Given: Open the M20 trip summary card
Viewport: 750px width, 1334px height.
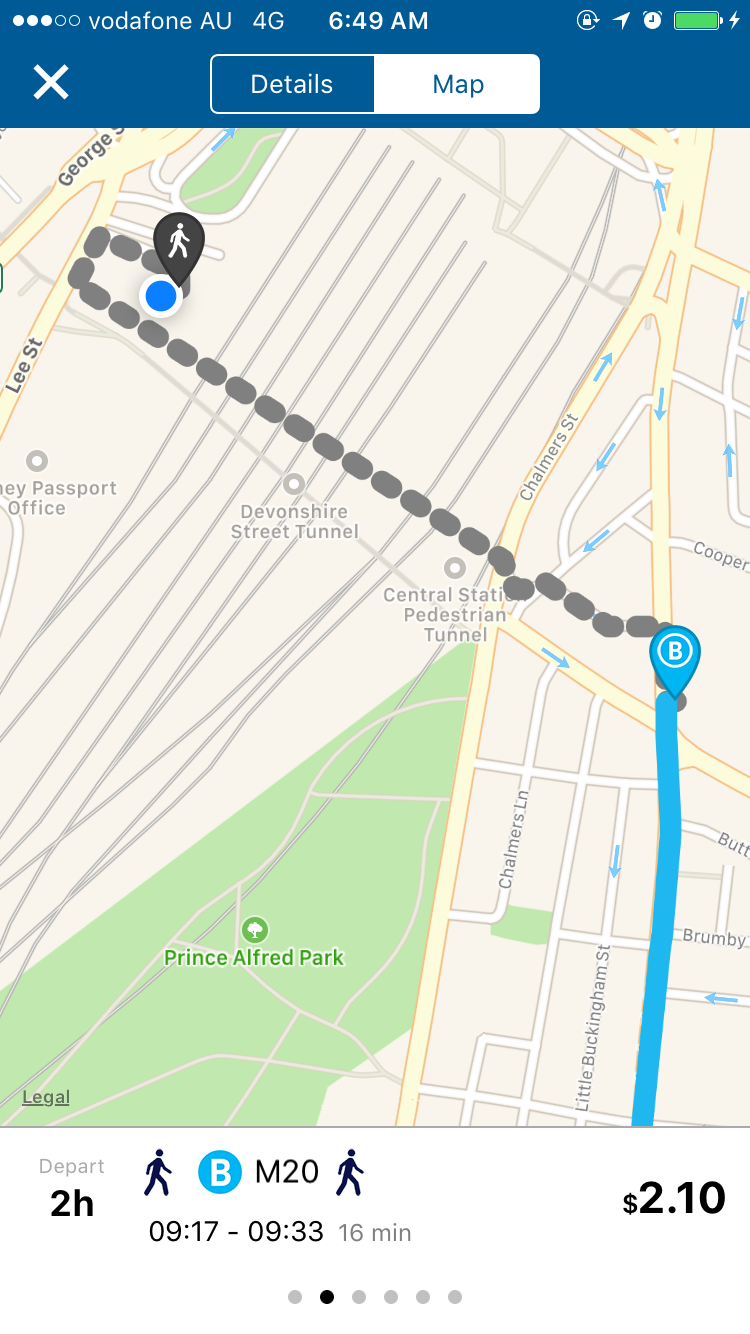Looking at the screenshot, I should [x=375, y=1197].
